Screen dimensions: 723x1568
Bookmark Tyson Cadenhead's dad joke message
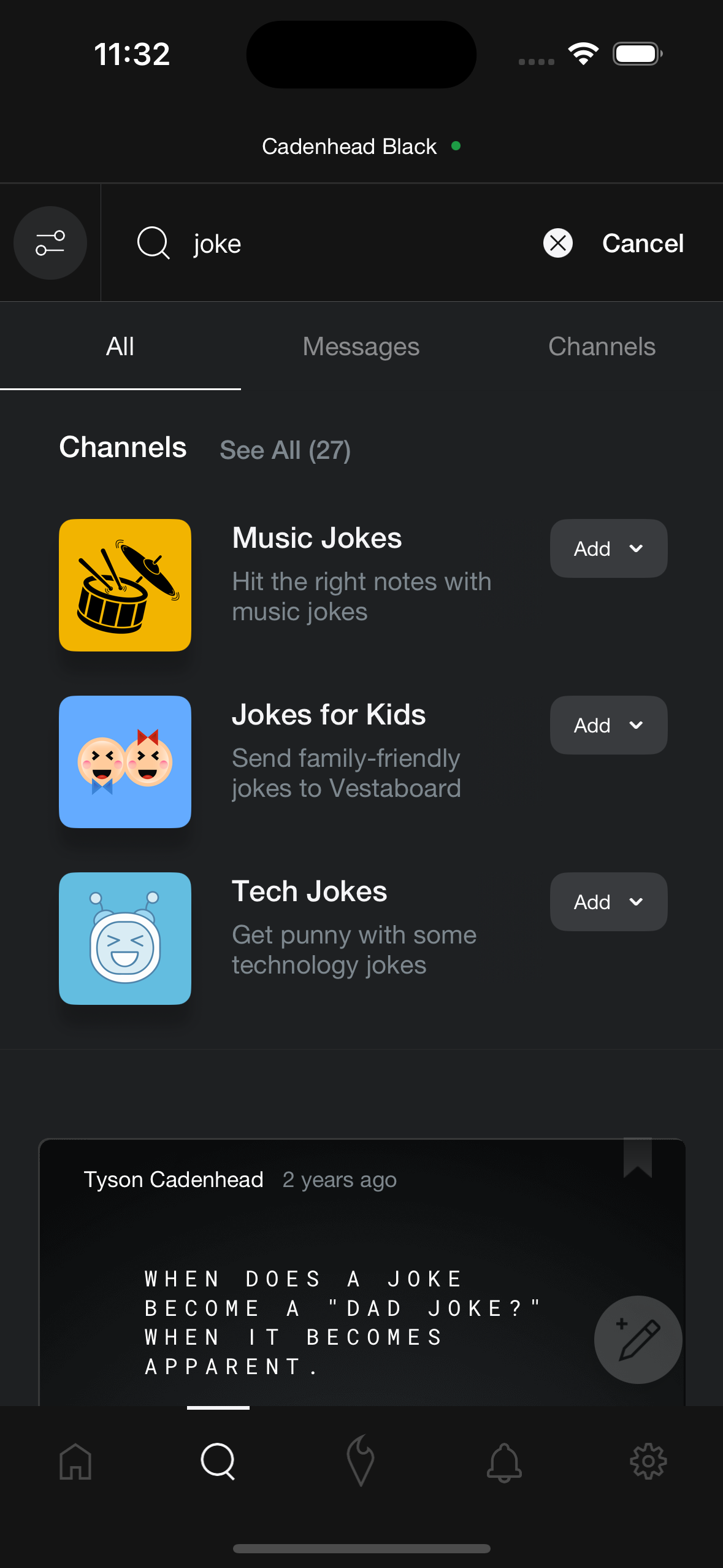coord(637,1157)
